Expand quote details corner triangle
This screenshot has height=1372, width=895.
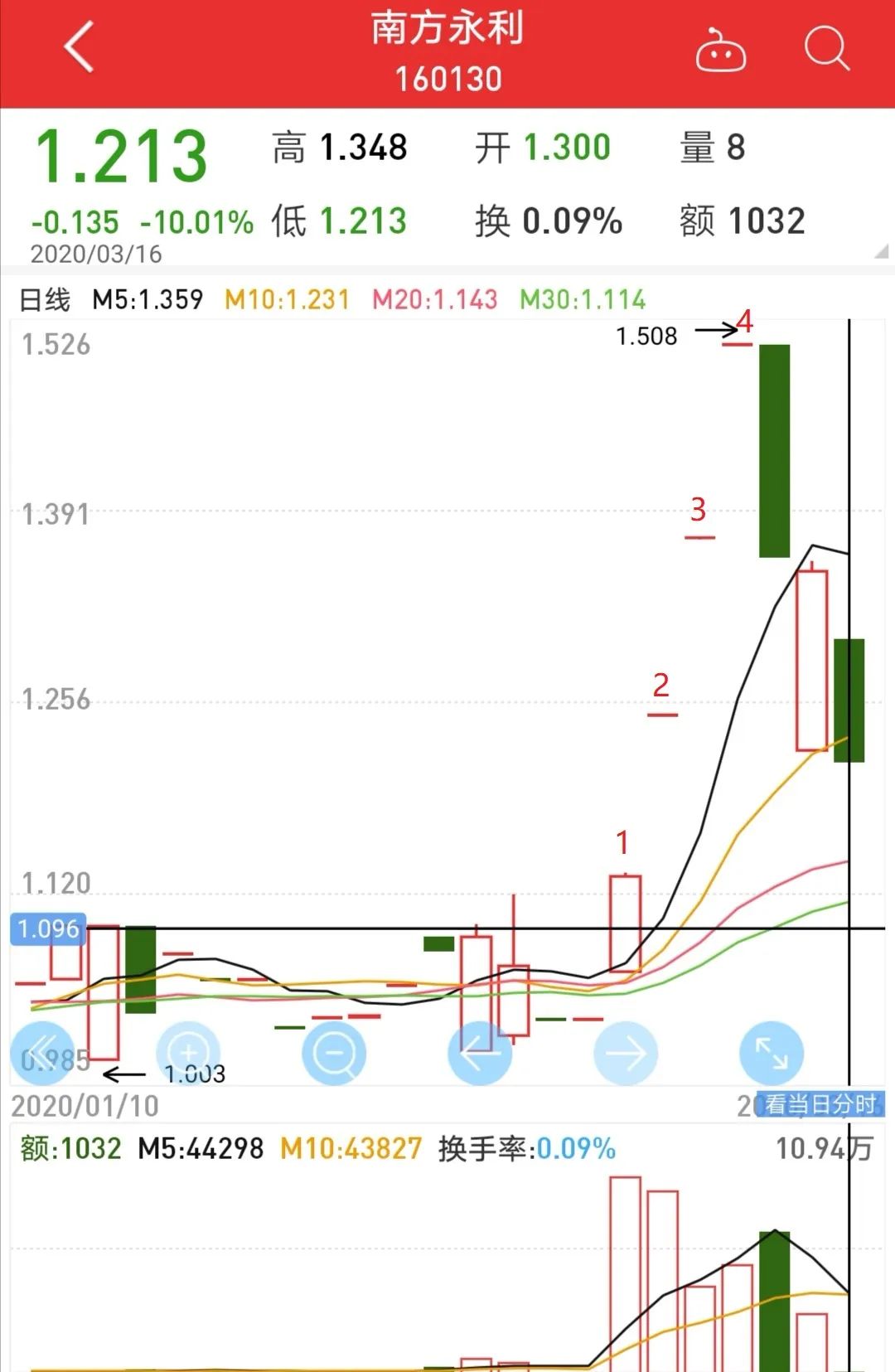(881, 251)
